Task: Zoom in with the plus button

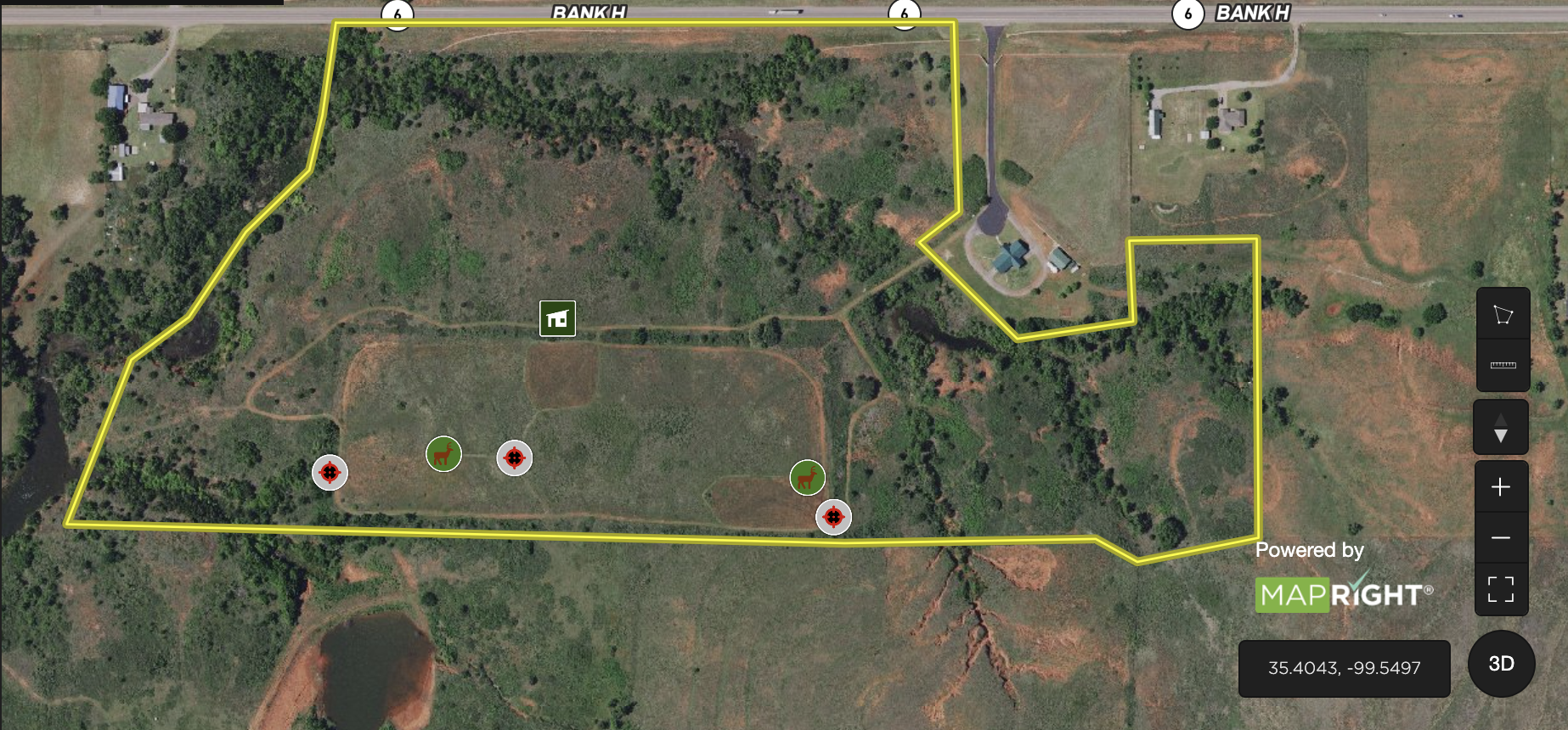Action: click(1500, 487)
